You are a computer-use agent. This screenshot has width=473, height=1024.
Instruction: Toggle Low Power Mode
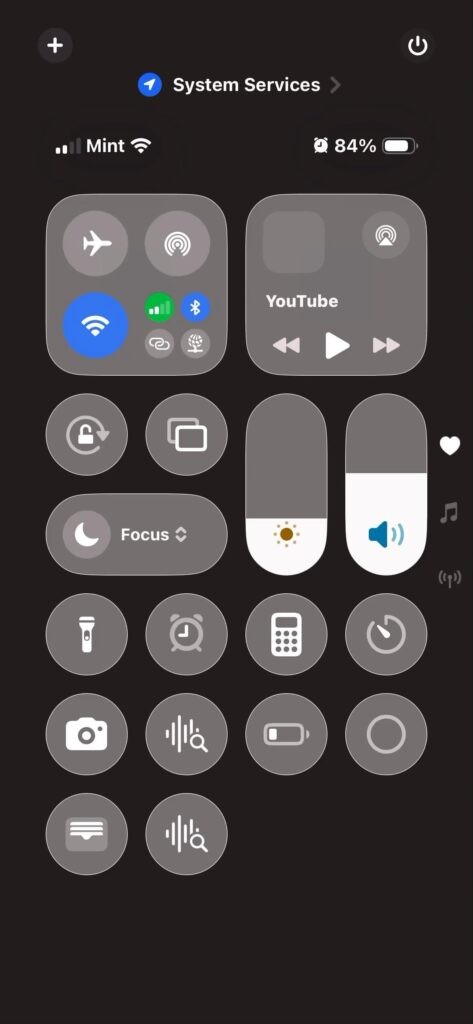pyautogui.click(x=286, y=734)
